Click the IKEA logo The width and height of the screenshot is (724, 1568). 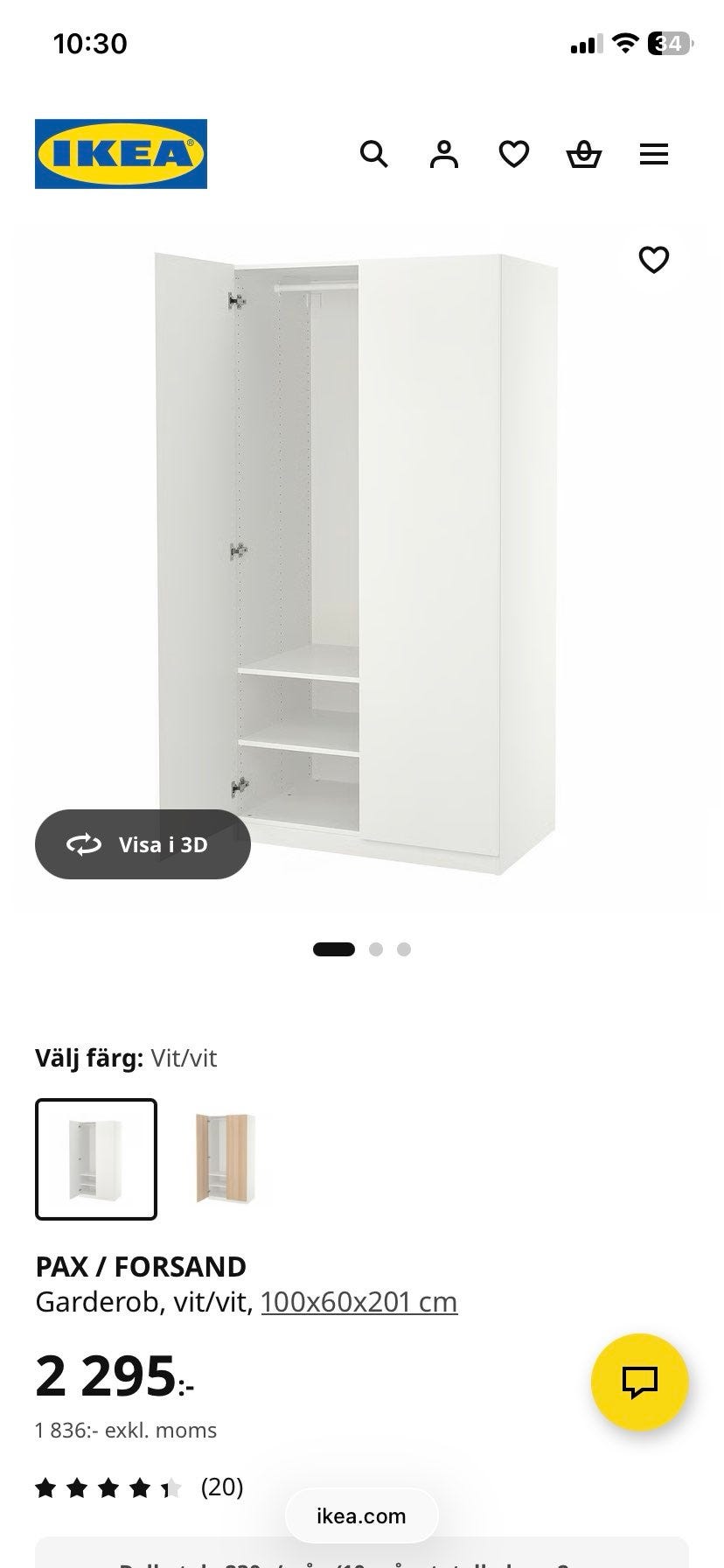click(121, 153)
